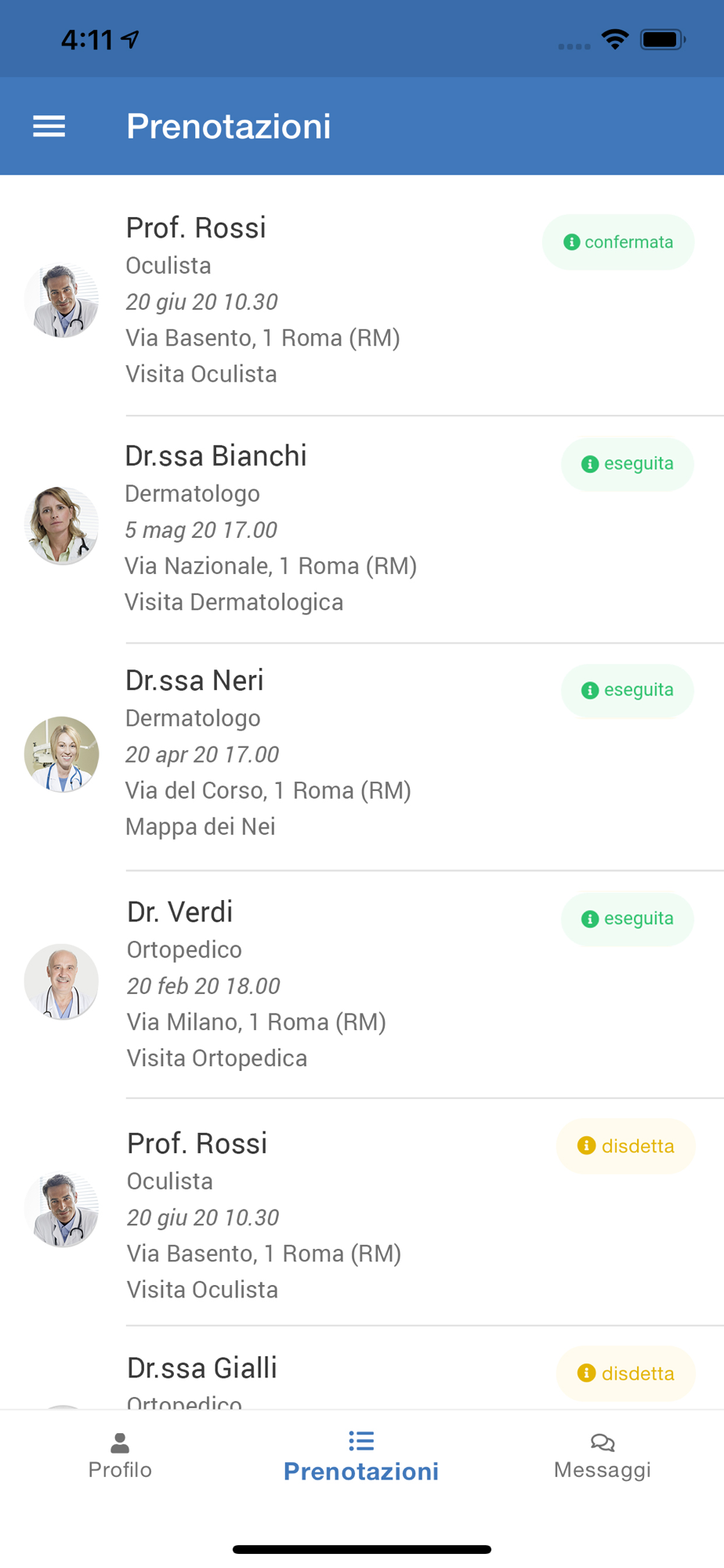The image size is (724, 1568).
Task: Tap the confermata status badge
Action: coord(618,242)
